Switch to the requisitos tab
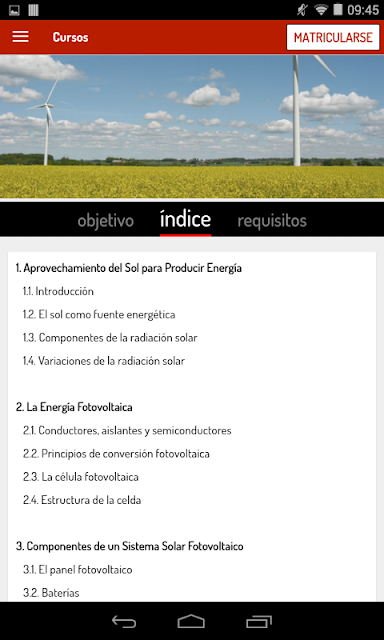Screen dimensions: 384x640 pos(272,221)
